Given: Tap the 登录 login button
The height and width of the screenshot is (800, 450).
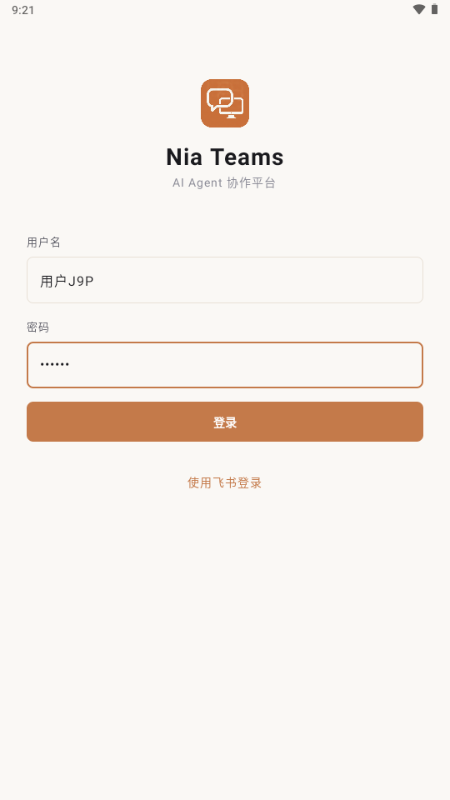Looking at the screenshot, I should 224,422.
